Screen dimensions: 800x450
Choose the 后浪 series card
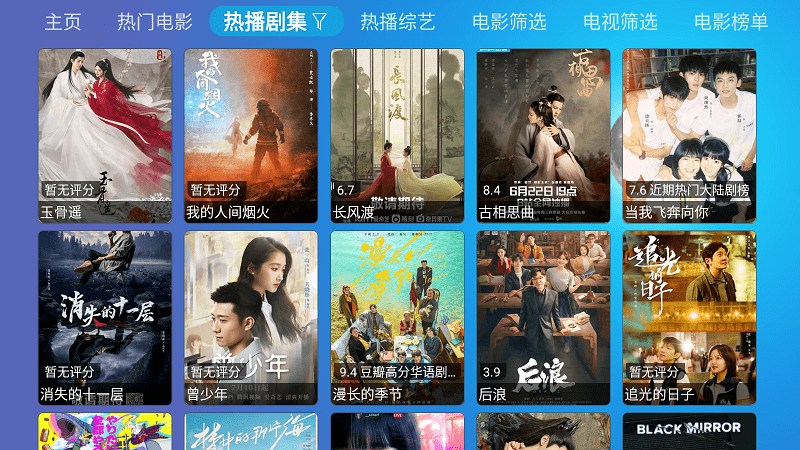tap(543, 318)
